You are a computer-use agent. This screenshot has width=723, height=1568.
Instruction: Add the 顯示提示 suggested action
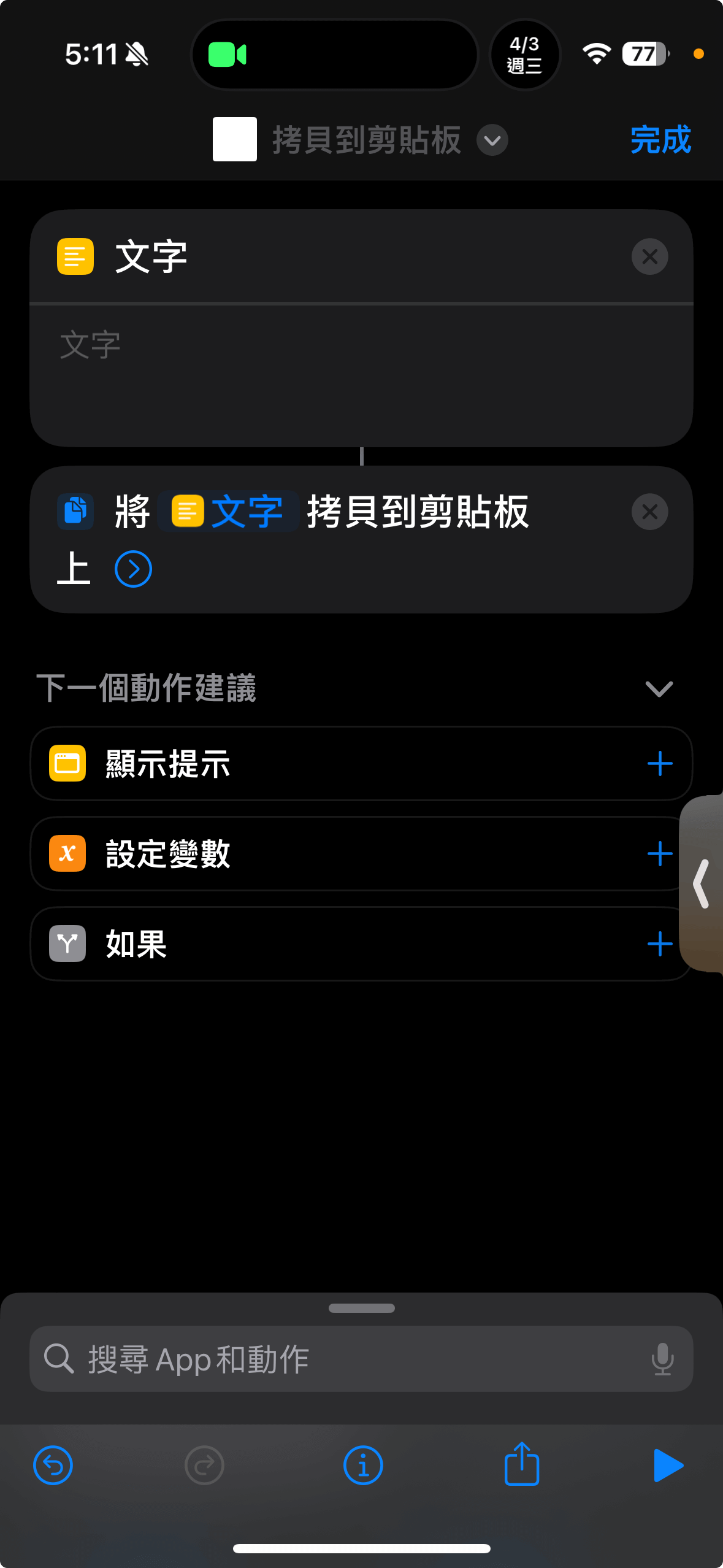point(660,764)
